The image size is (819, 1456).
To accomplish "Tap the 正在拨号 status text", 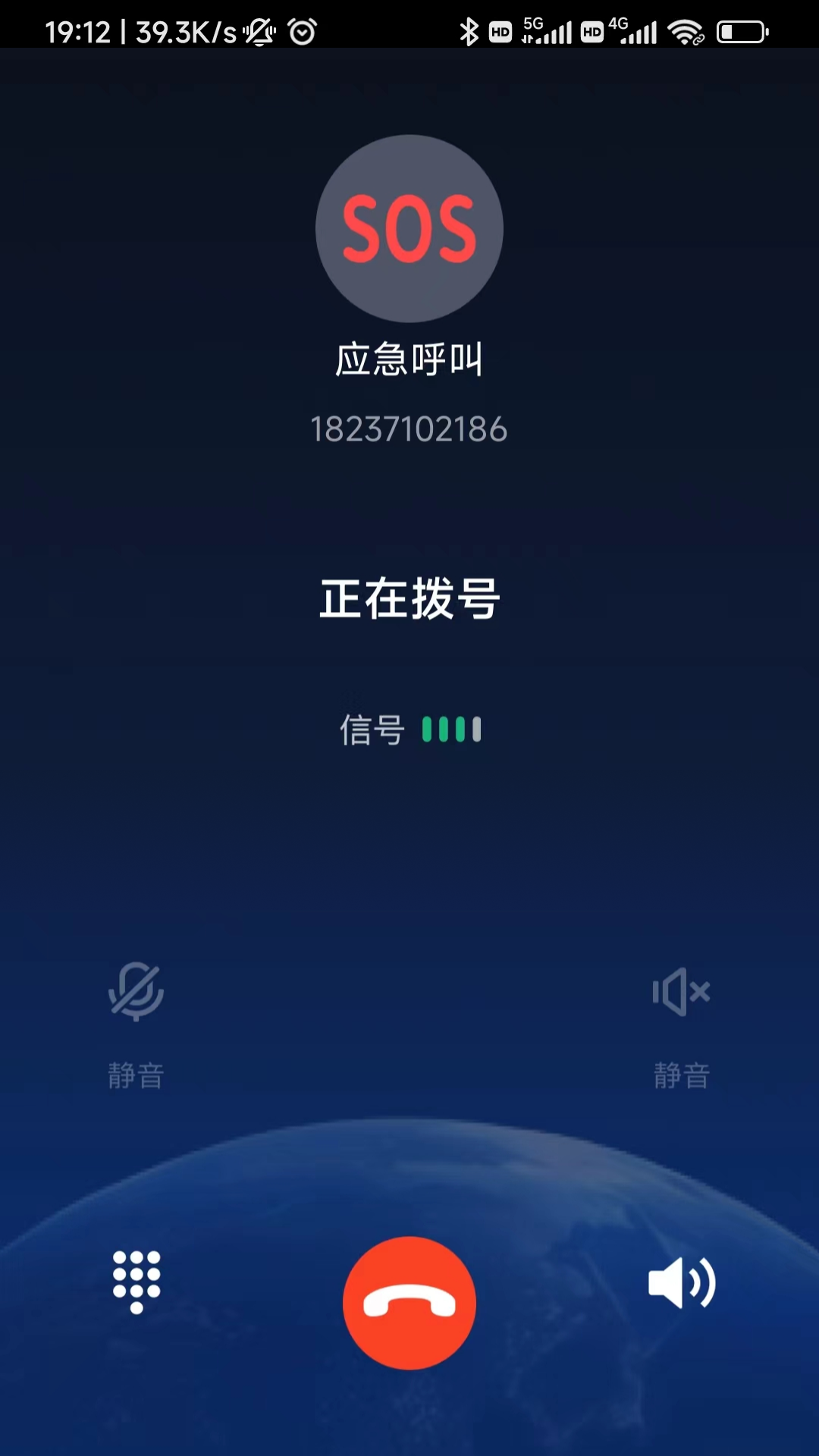I will (x=409, y=598).
